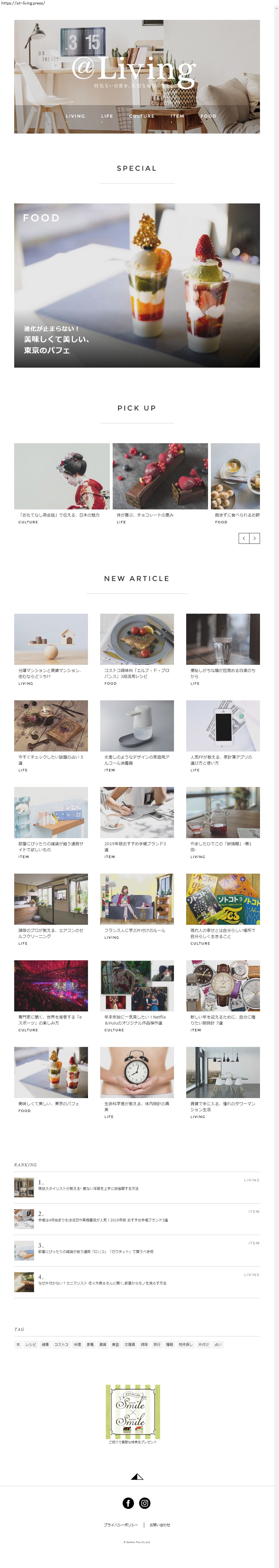The image size is (279, 1568).
Task: Switch to the CULTURE category
Action: [142, 116]
